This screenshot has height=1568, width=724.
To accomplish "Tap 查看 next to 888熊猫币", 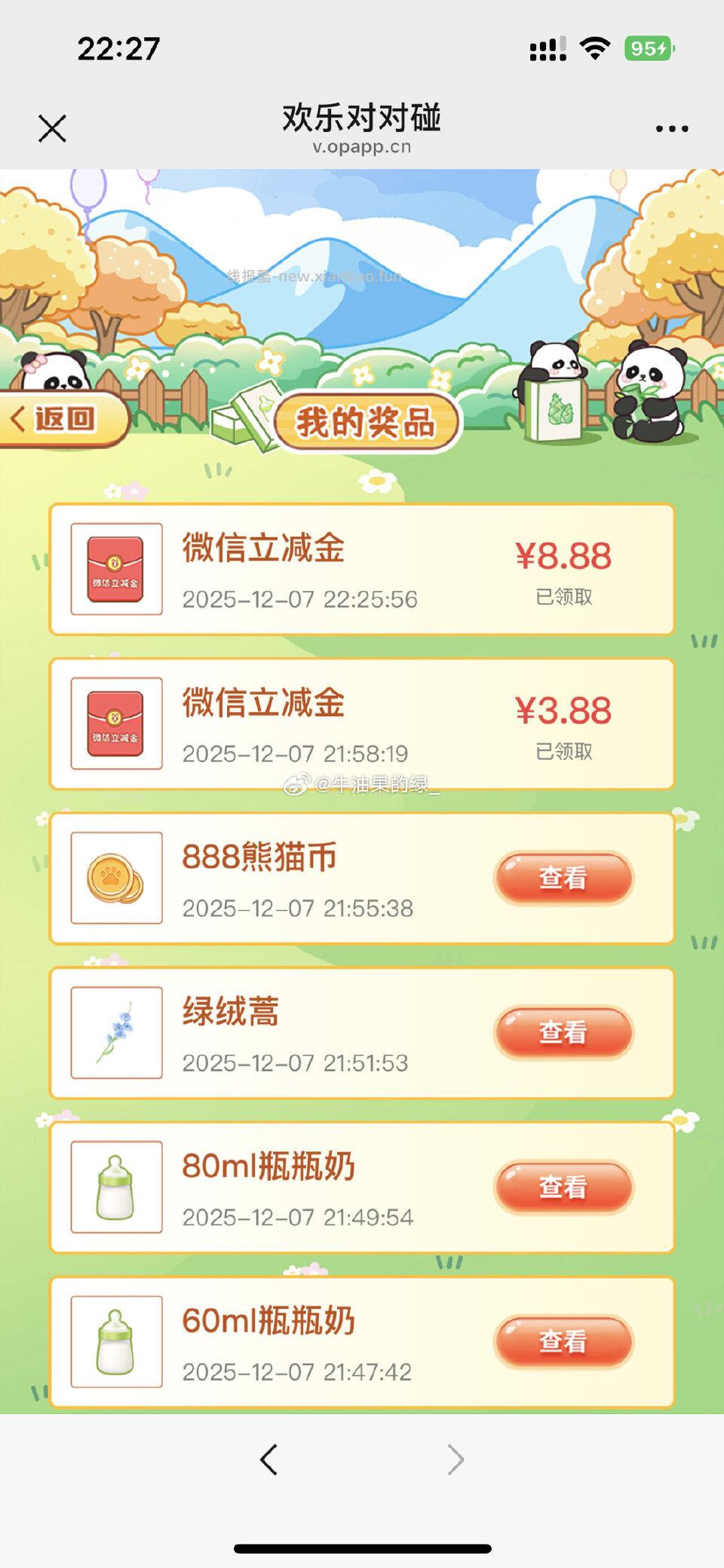I will pyautogui.click(x=563, y=878).
